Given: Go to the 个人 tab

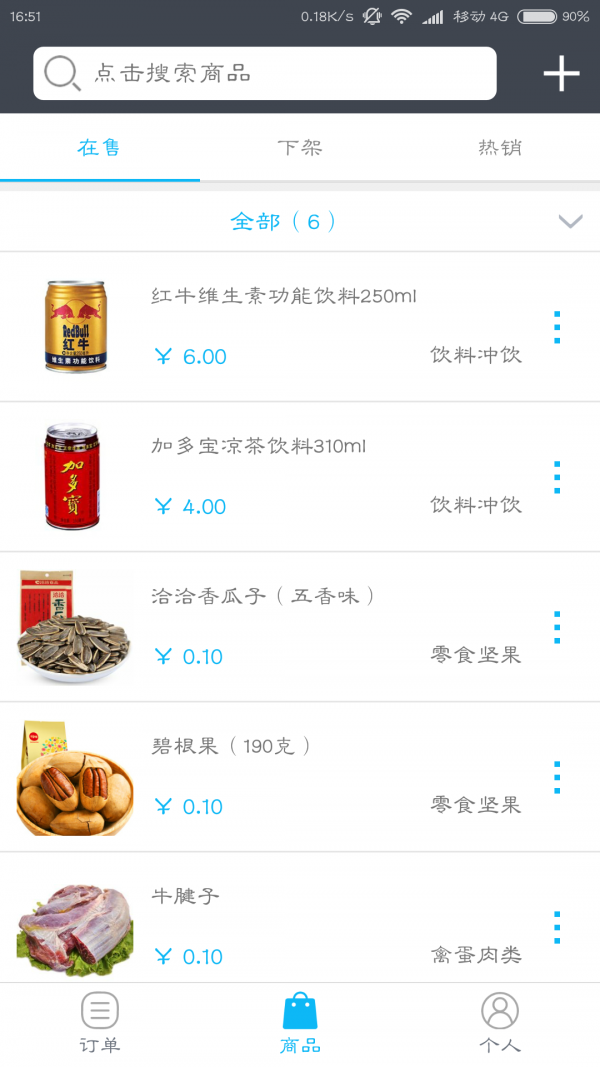Looking at the screenshot, I should (x=500, y=1023).
